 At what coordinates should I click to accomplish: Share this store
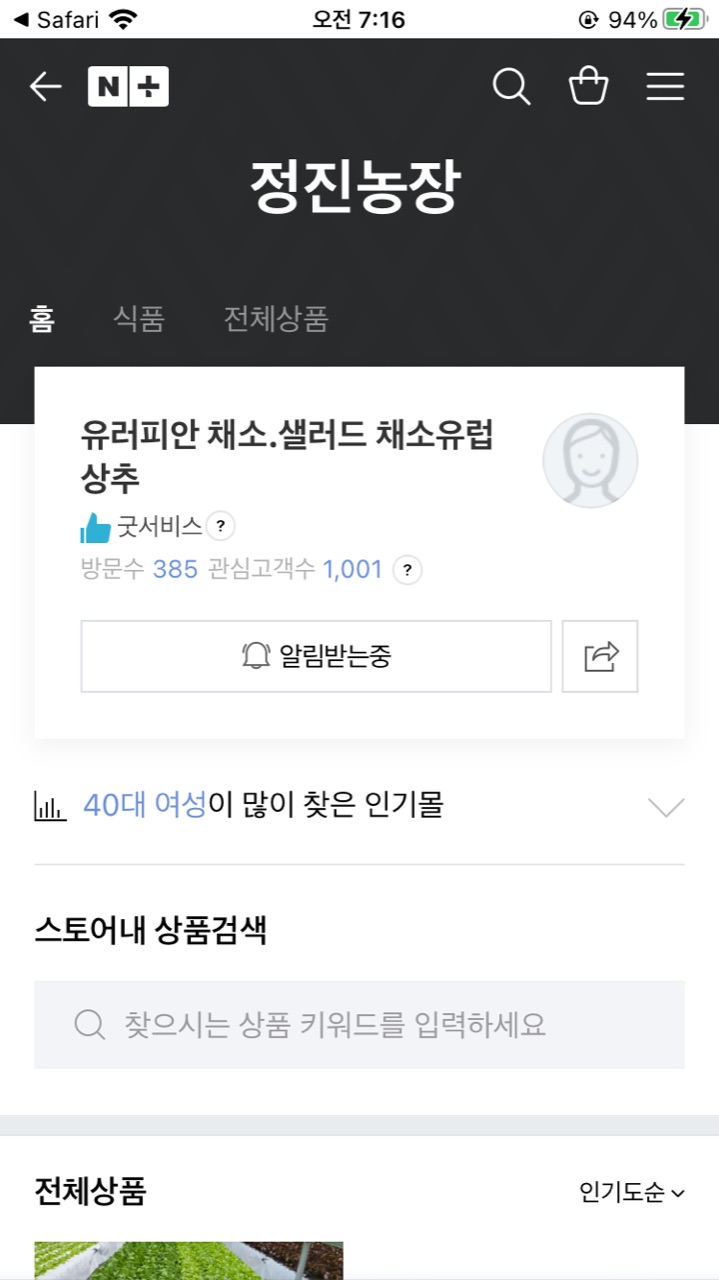600,656
